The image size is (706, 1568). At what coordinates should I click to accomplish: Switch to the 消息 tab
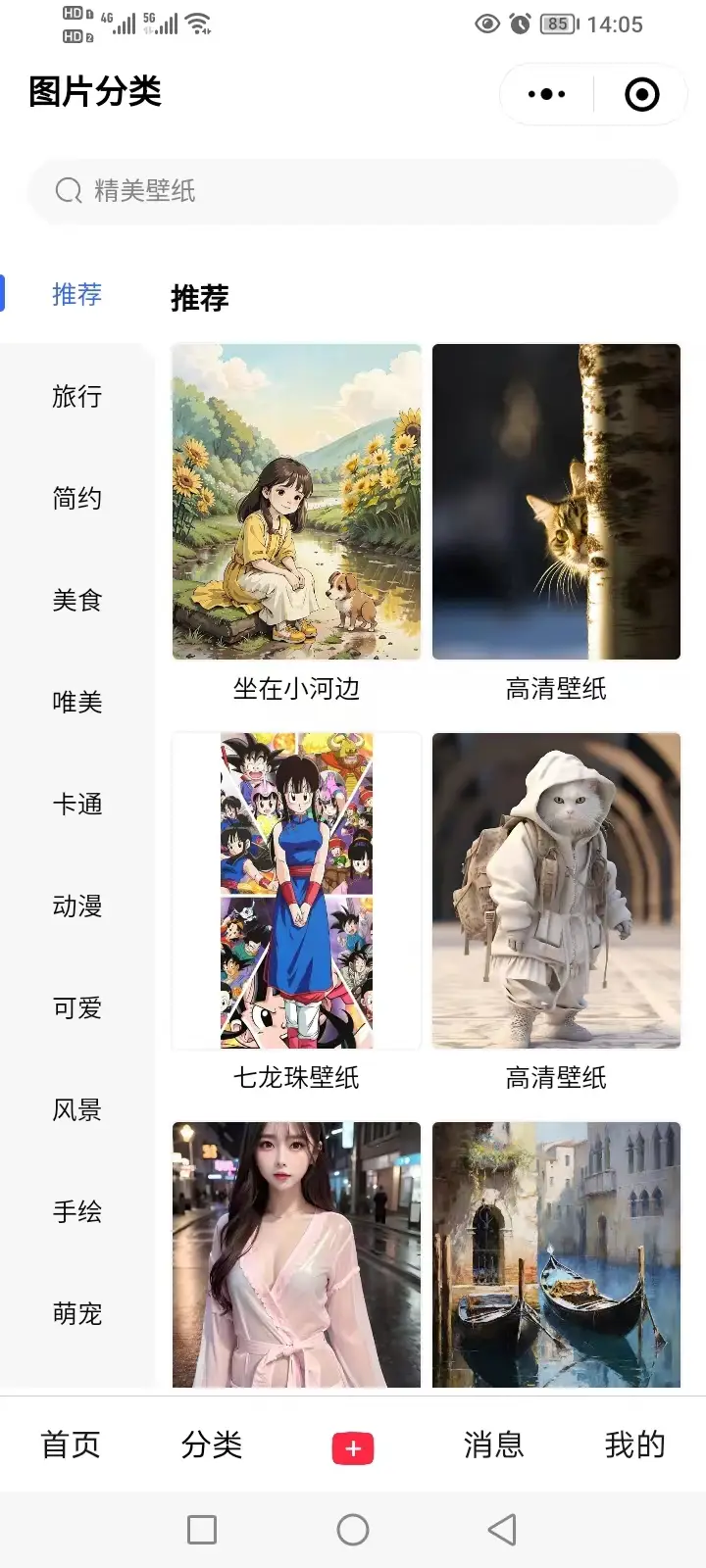click(x=493, y=1445)
